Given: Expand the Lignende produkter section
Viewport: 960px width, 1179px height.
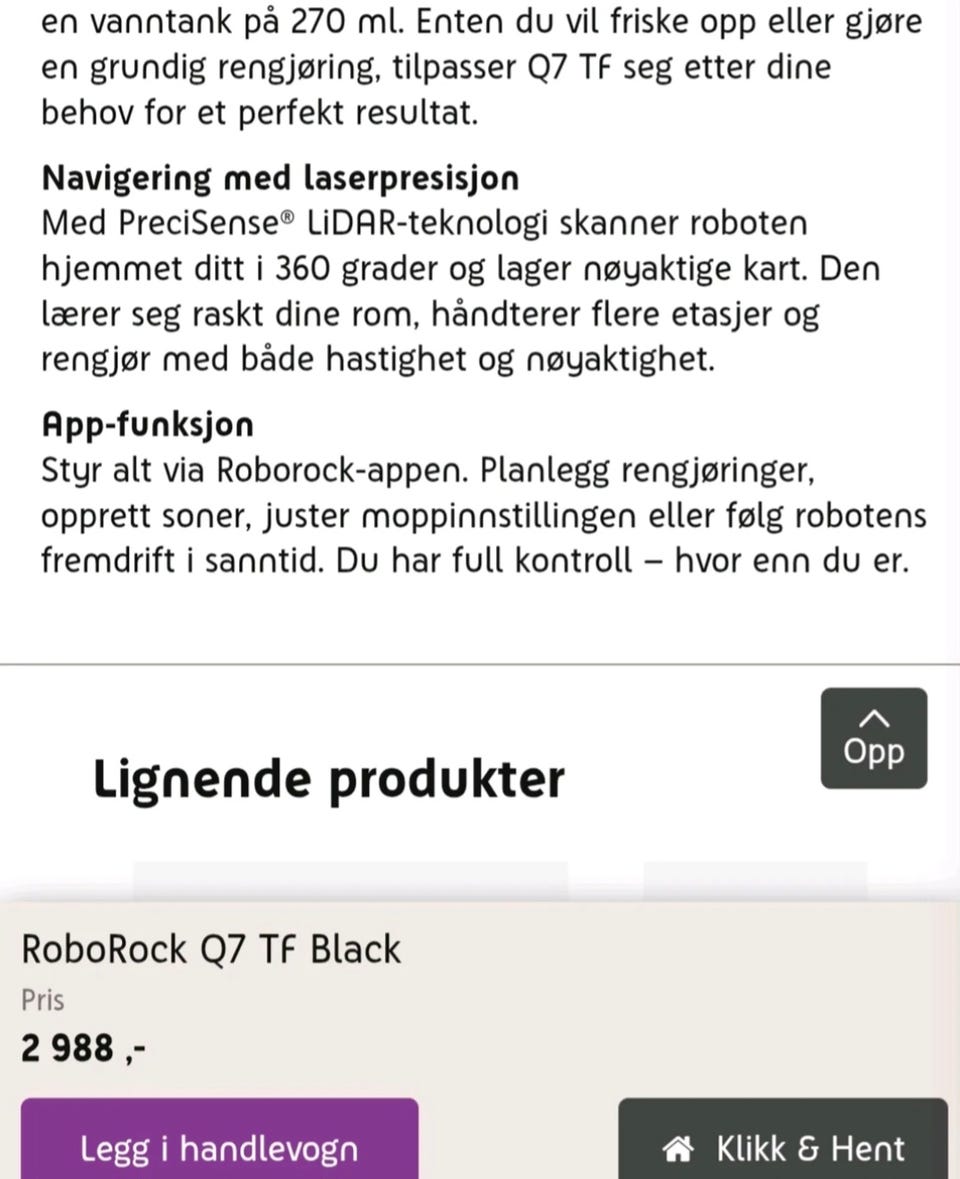Looking at the screenshot, I should (328, 779).
